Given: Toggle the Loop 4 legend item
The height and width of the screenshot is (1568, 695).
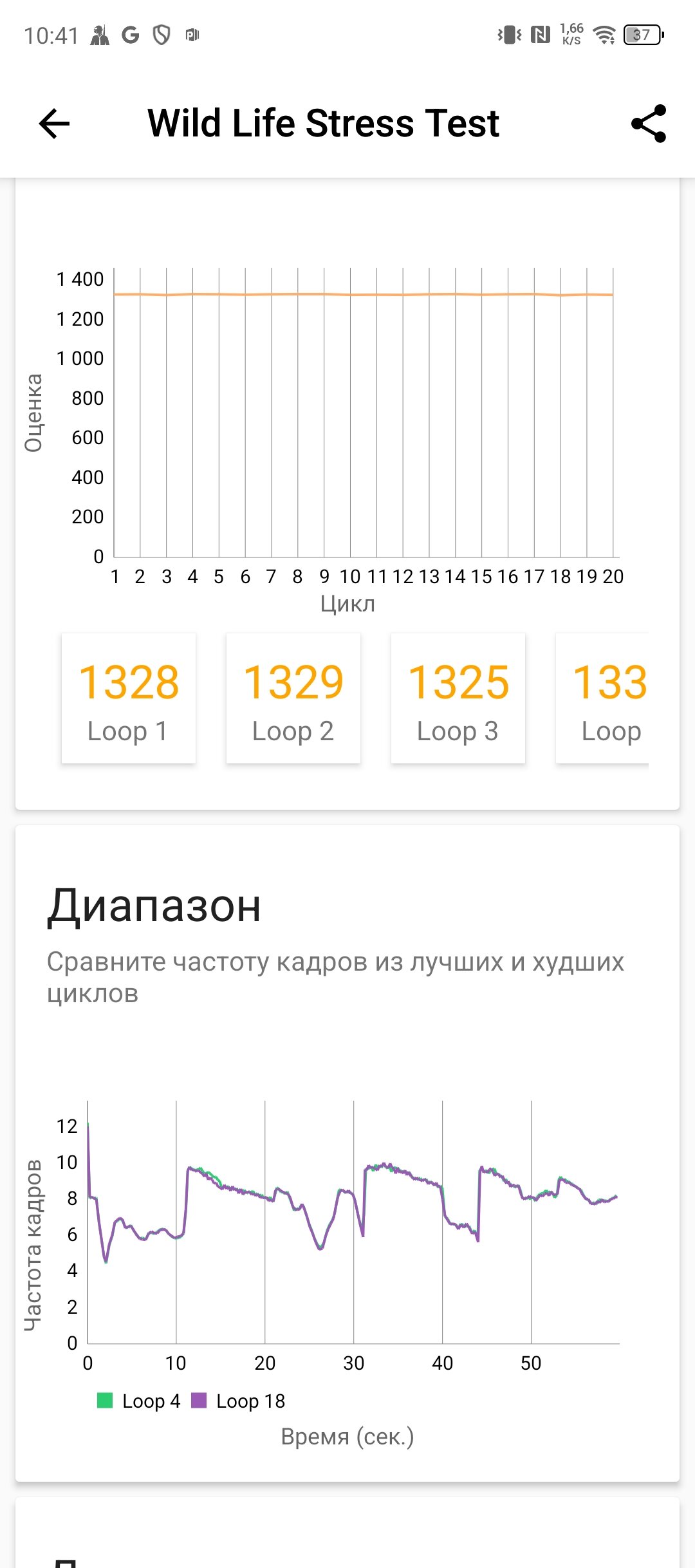Looking at the screenshot, I should tap(138, 1401).
